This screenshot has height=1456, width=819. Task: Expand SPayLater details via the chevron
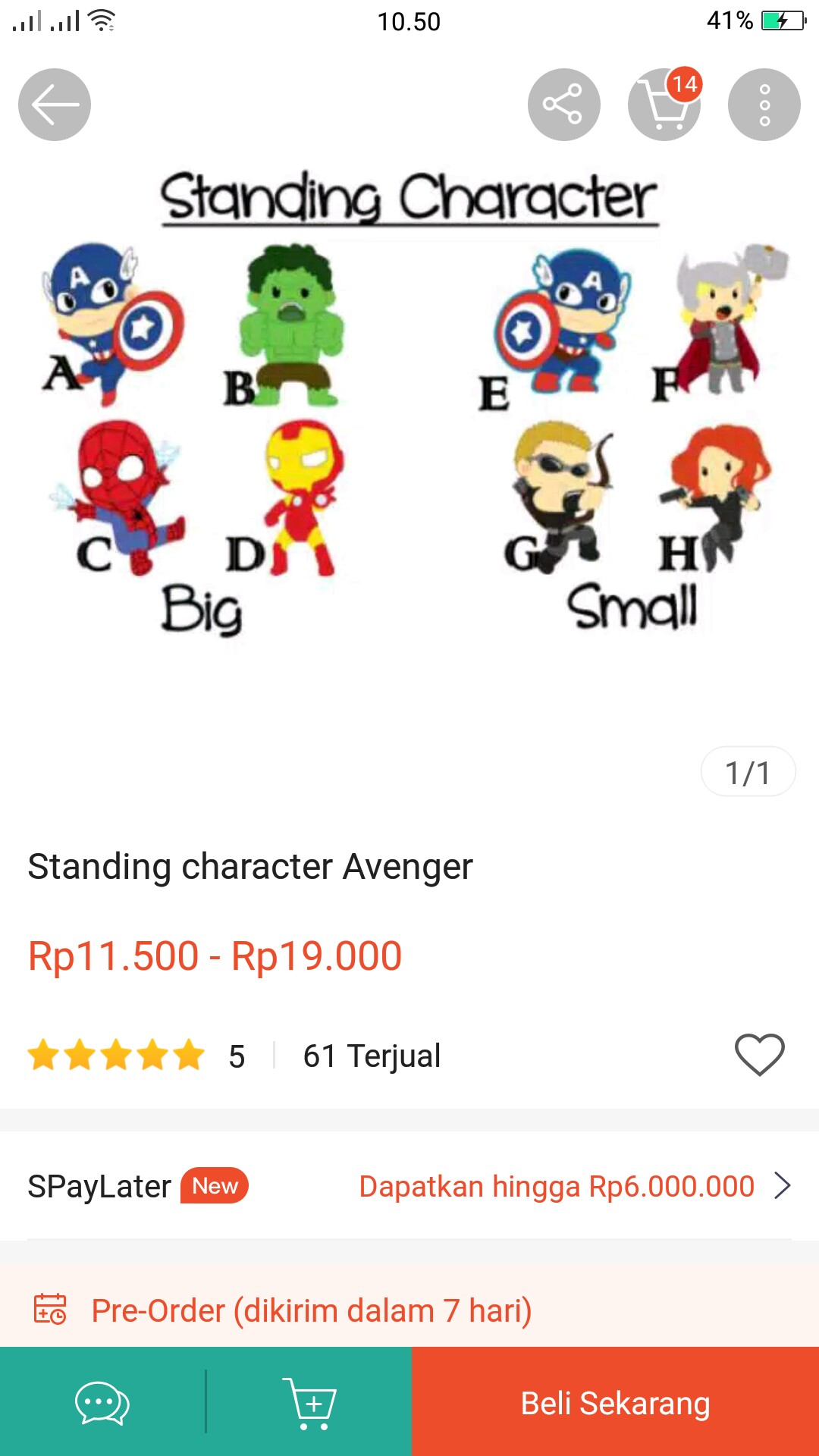[783, 1185]
